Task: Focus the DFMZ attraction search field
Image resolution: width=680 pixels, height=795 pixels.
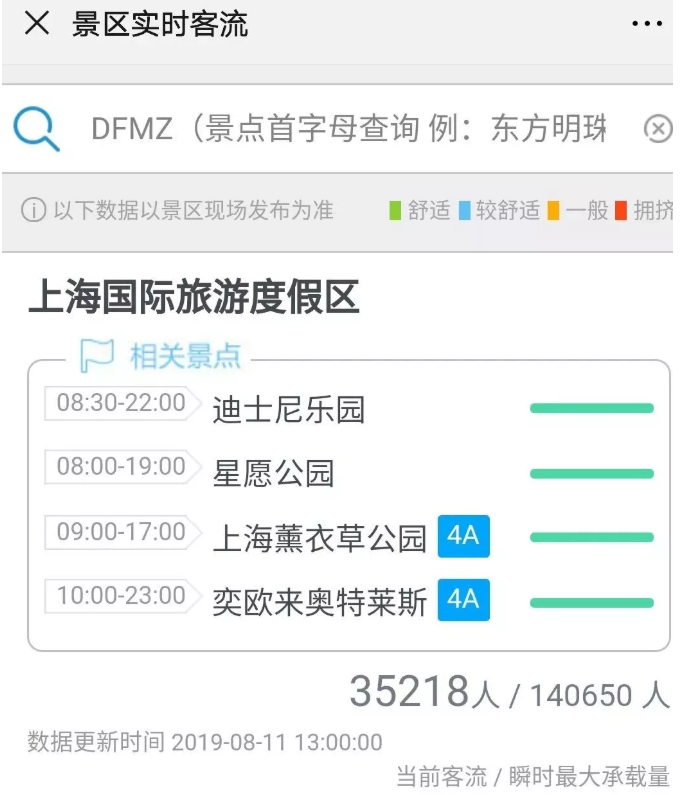Action: tap(348, 129)
